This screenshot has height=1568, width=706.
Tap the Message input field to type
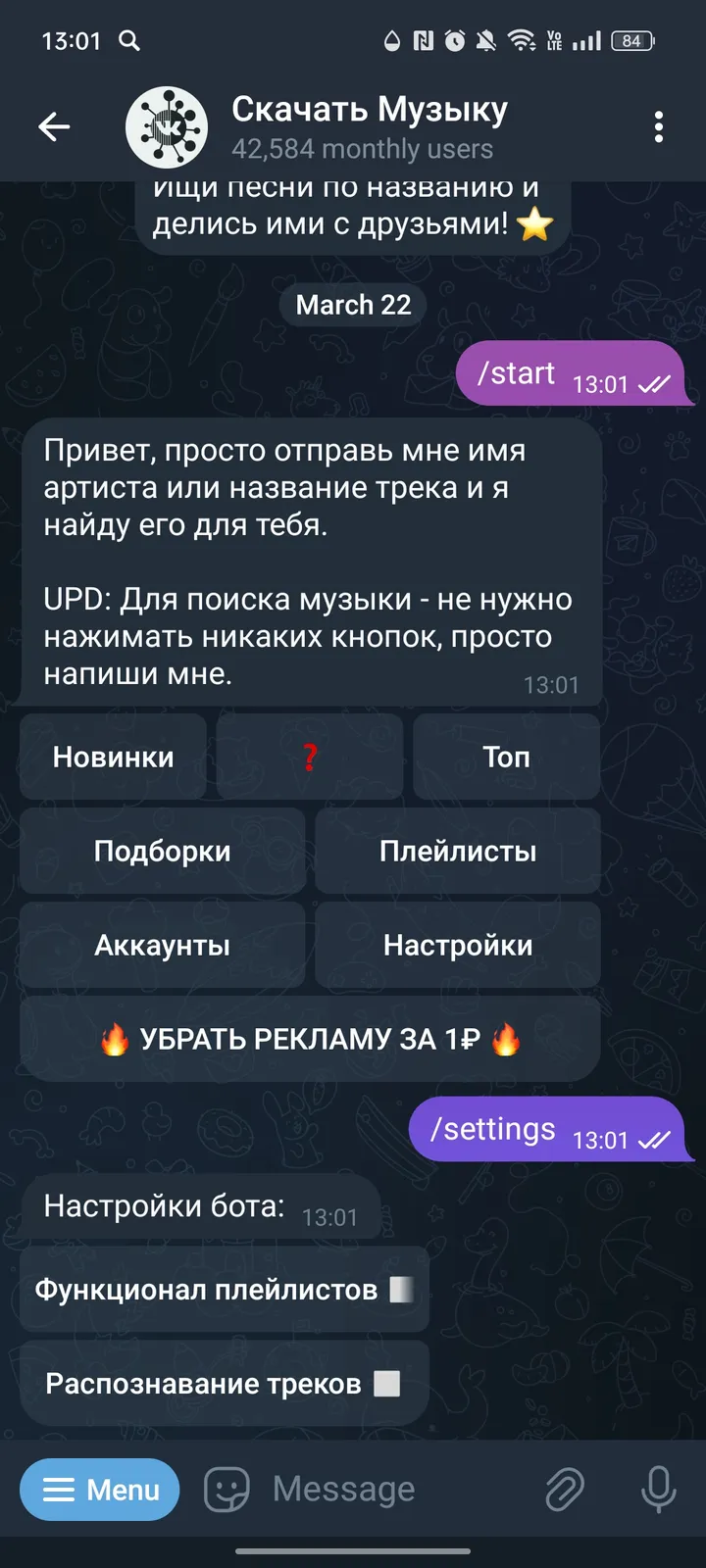pyautogui.click(x=353, y=1489)
